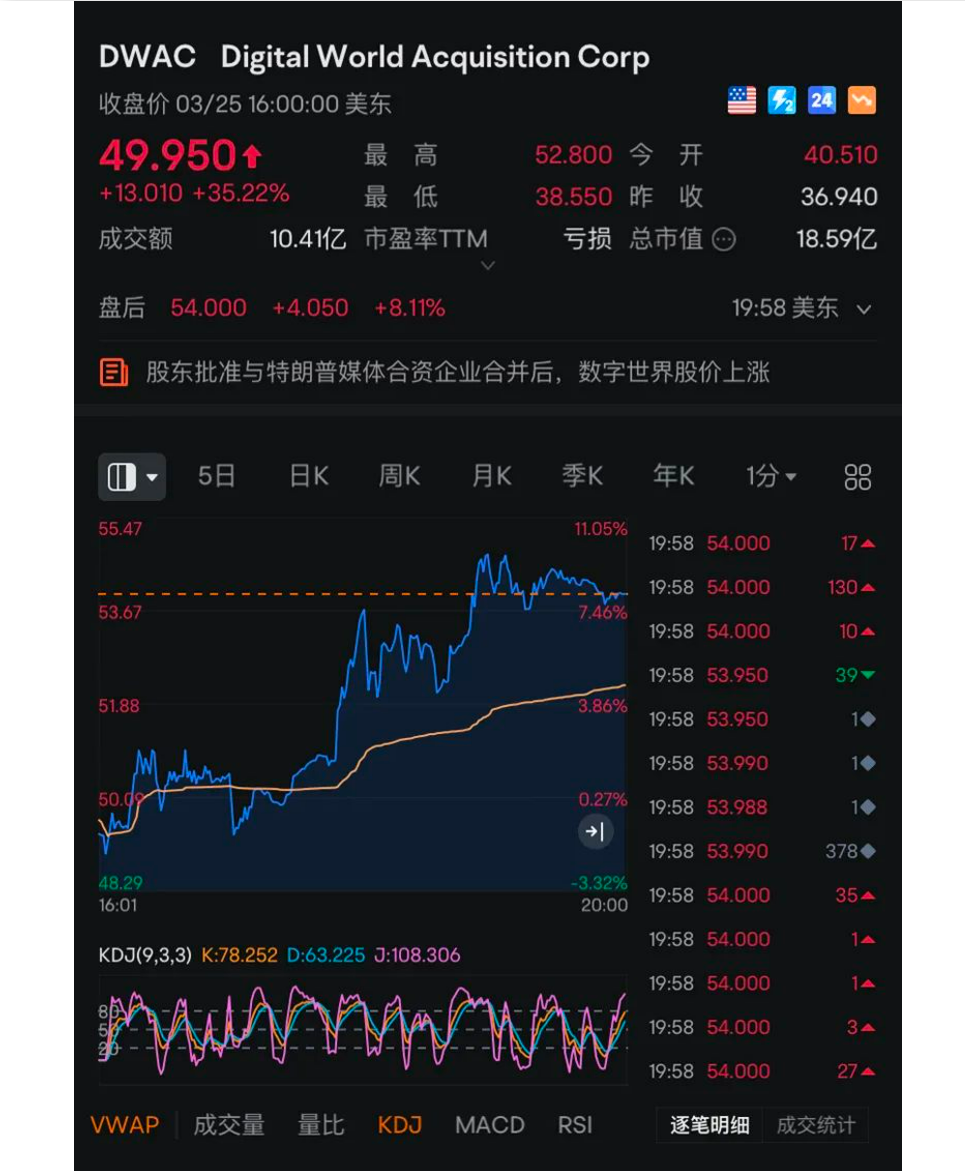Click the jump-to-latest arrow on the chart
The image size is (965, 1171).
[x=596, y=831]
